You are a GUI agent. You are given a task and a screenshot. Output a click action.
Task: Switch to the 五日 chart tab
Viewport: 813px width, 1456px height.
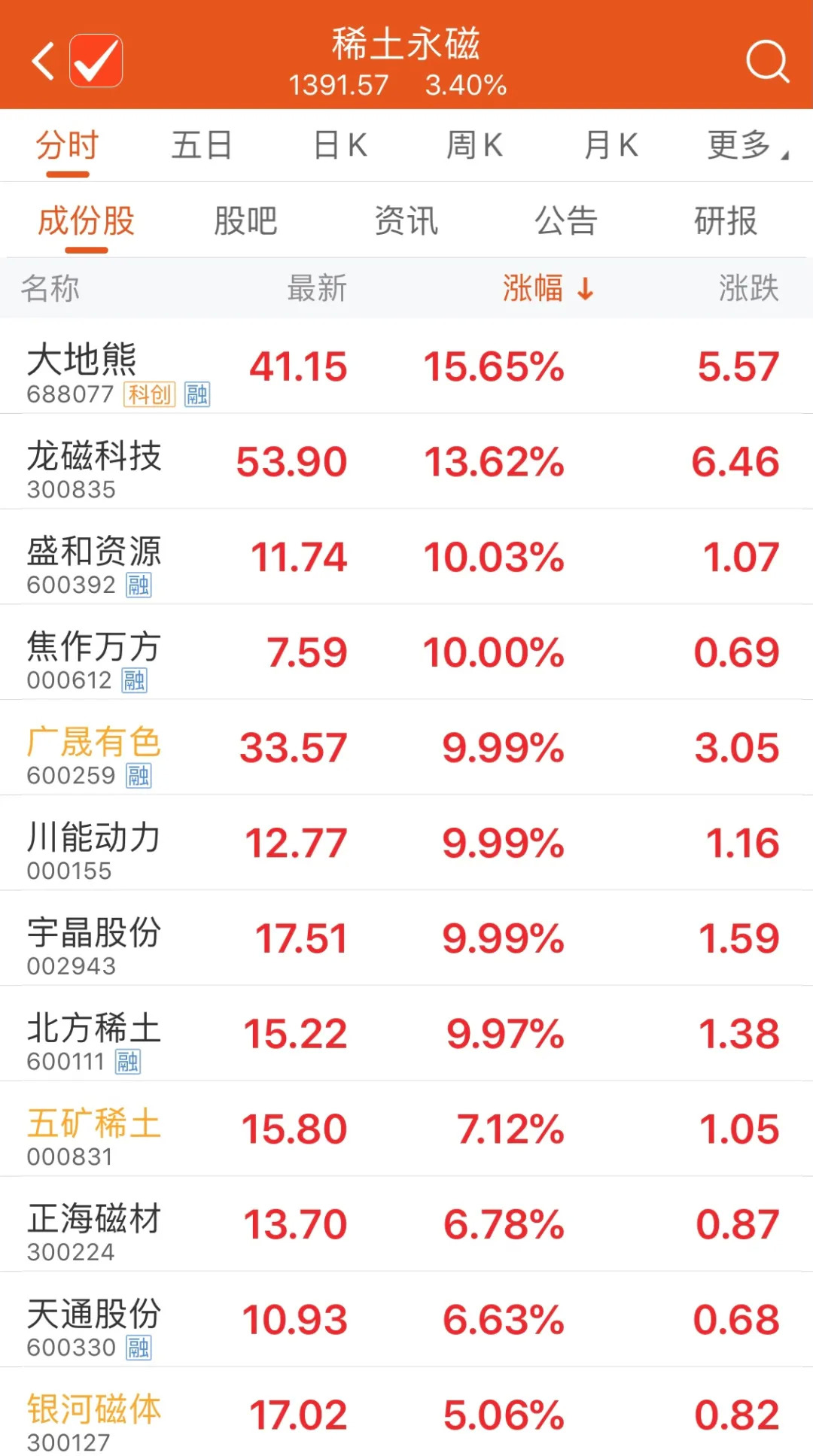coord(202,145)
